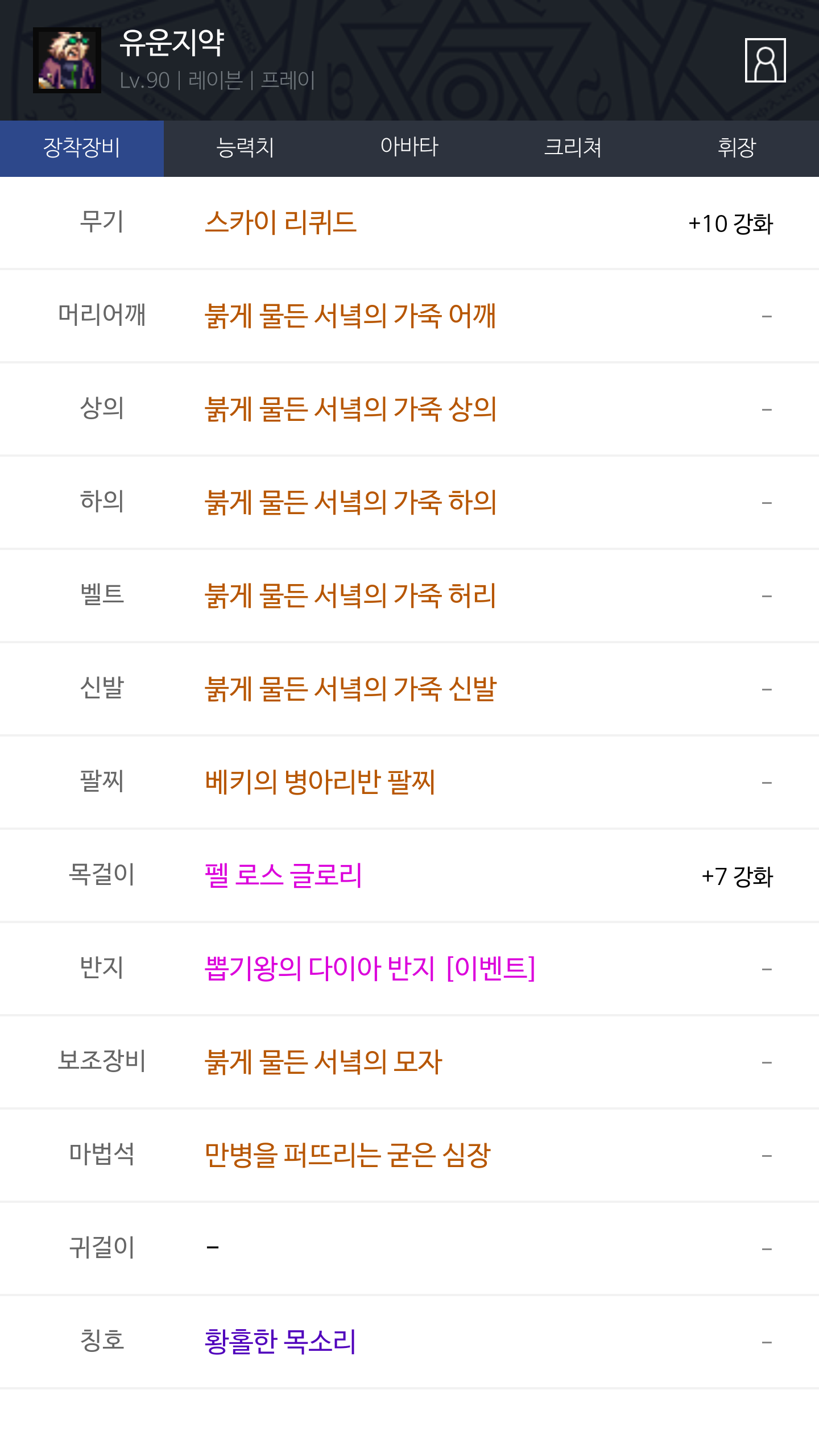The image size is (819, 1456).
Task: Open ring 뽑기왕의 다이아 반지 [이벤트]
Action: (x=370, y=969)
